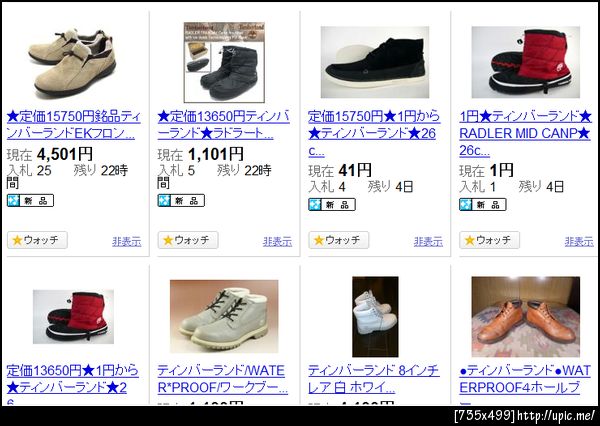The height and width of the screenshot is (426, 600).
Task: Open the 定価15750円★1円から listing title
Action: pyautogui.click(x=374, y=124)
